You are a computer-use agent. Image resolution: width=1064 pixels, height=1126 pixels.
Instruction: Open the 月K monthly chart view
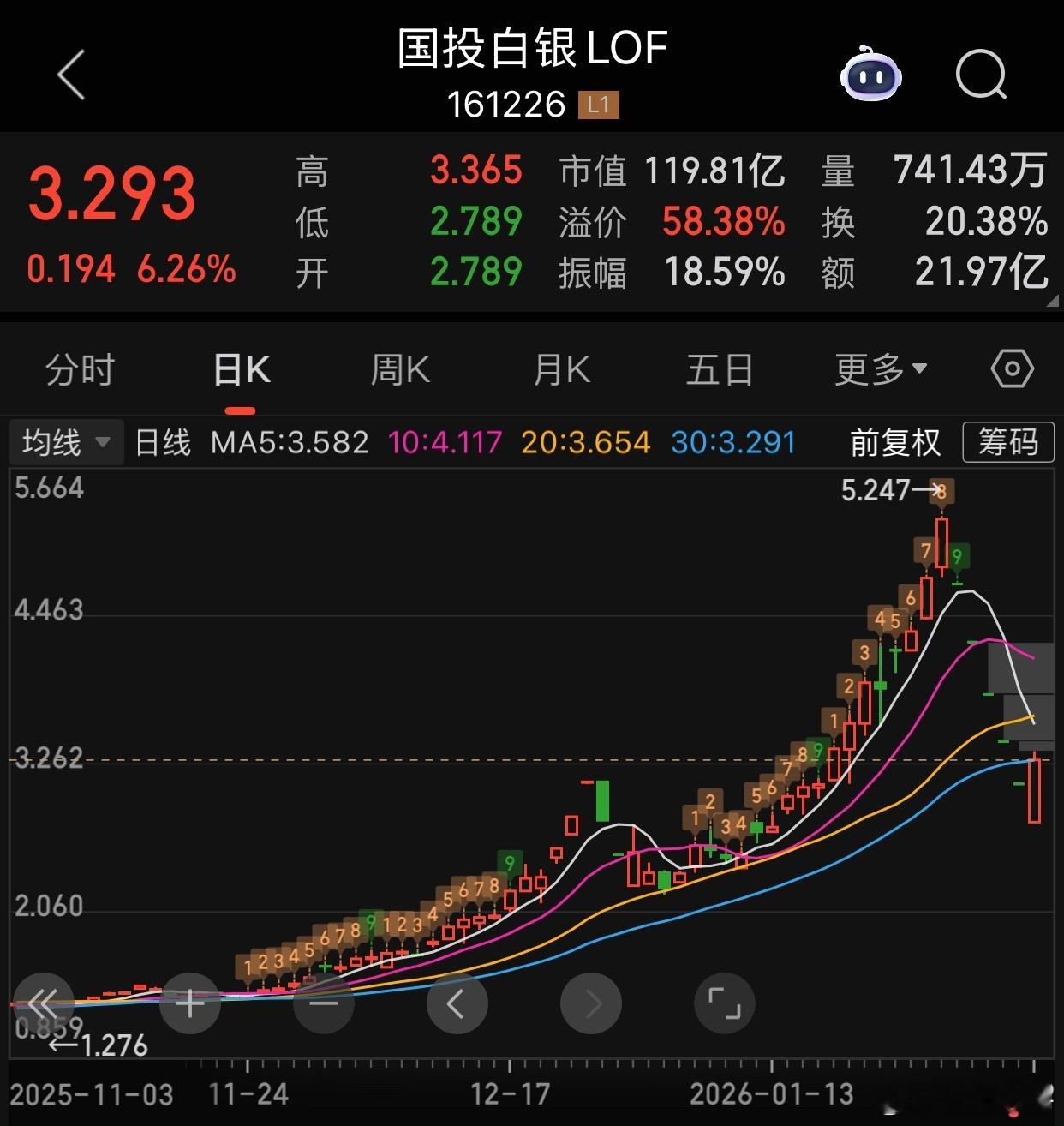click(x=561, y=369)
